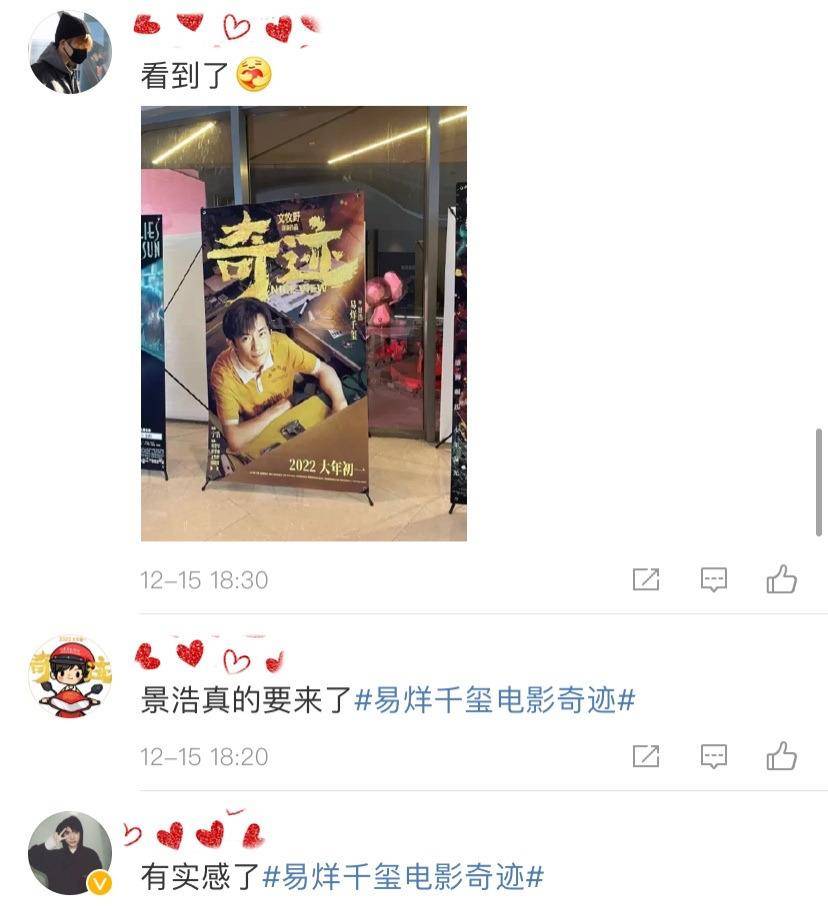Reply to the comment posted at 12-15 18:30
The image size is (828, 911).
click(x=713, y=579)
